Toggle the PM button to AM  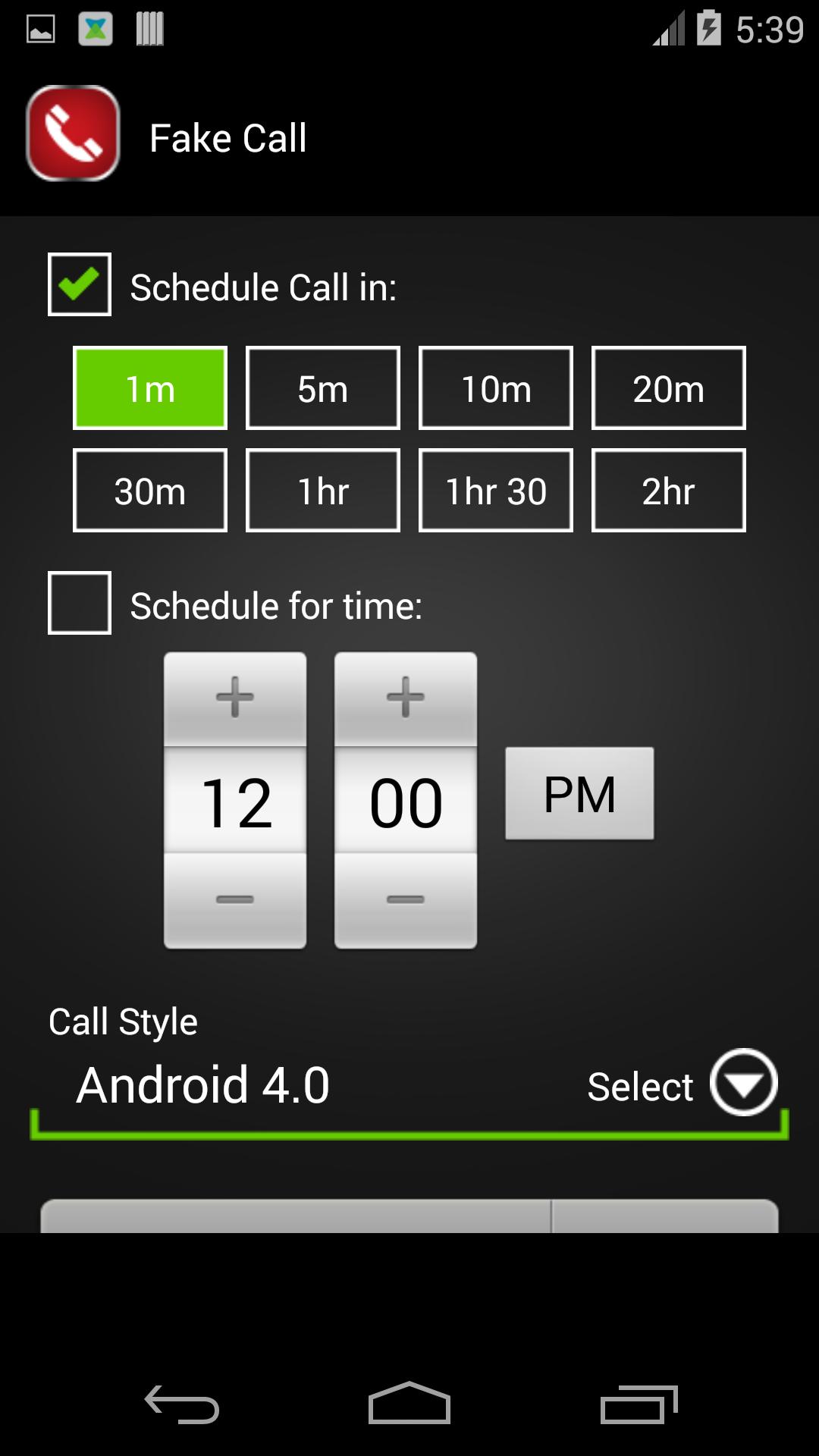tap(579, 793)
